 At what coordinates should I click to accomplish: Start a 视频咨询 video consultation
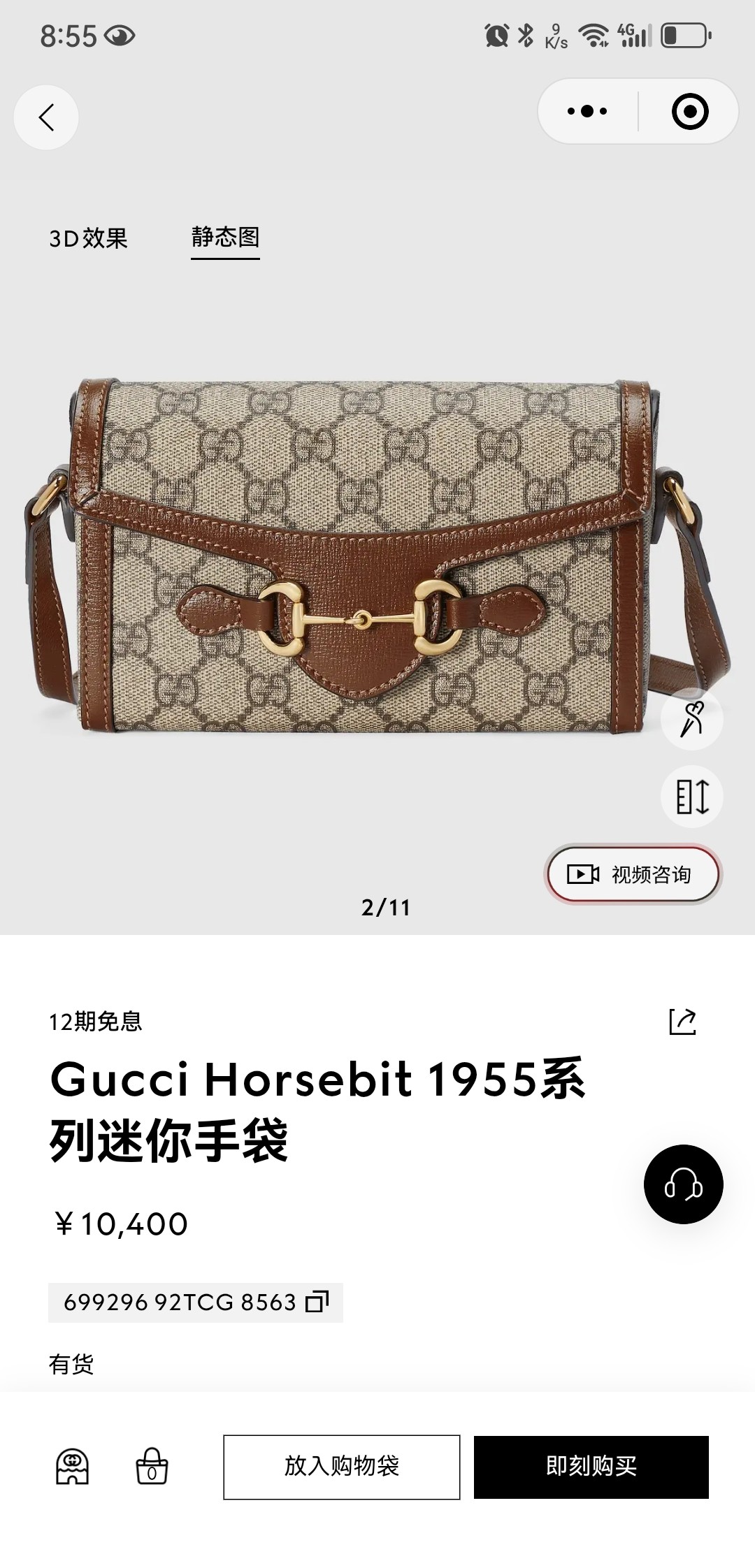633,874
